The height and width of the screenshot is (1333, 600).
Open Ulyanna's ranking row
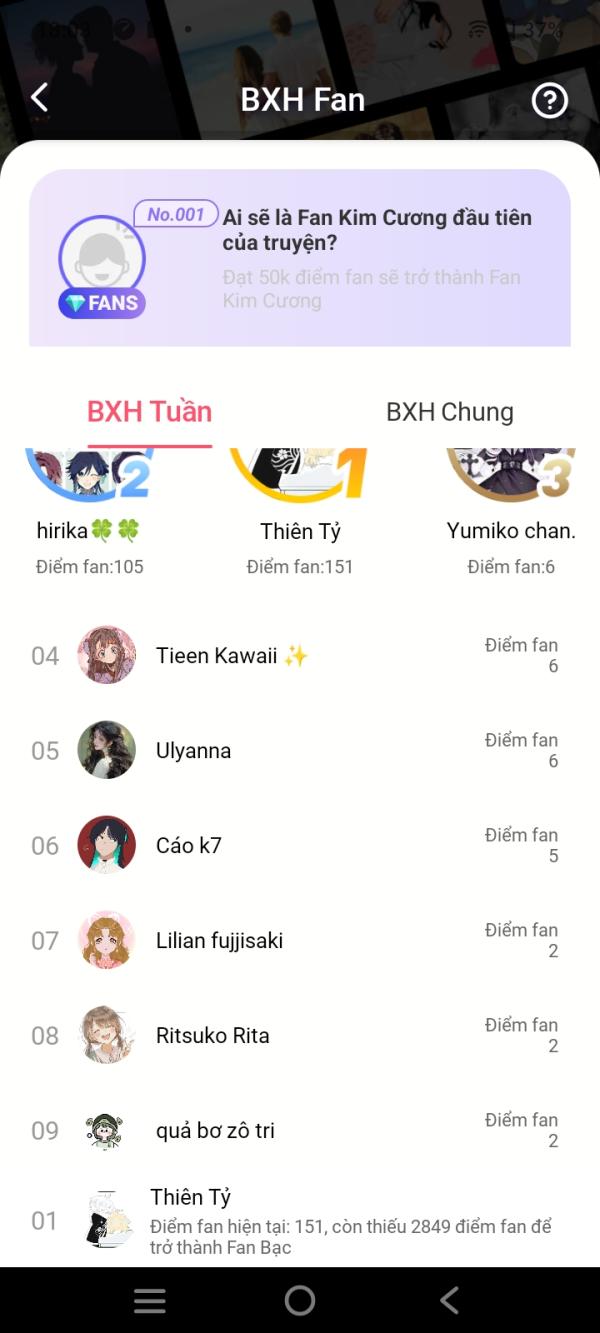[300, 751]
